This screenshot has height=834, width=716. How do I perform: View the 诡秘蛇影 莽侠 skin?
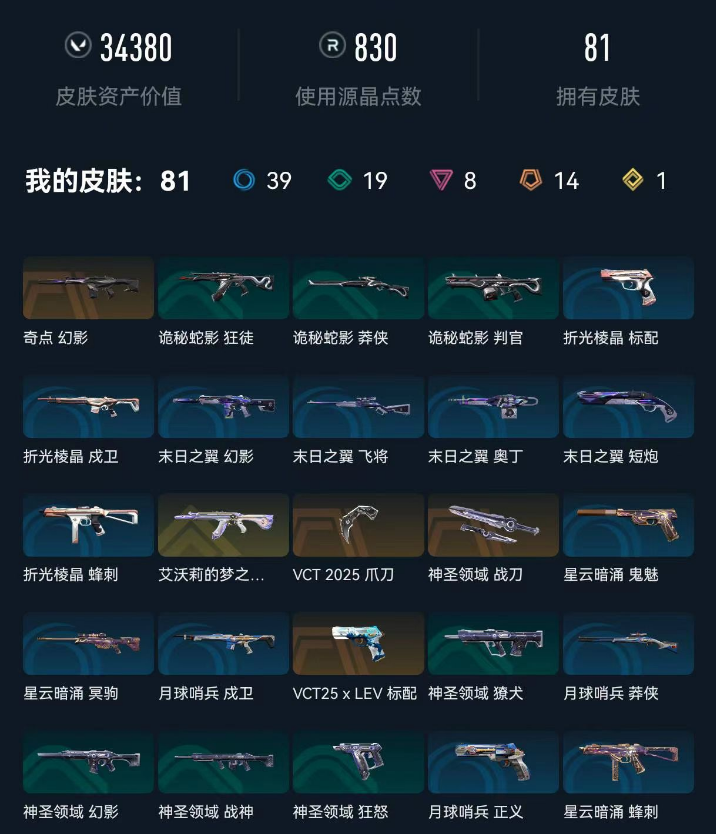click(x=358, y=288)
